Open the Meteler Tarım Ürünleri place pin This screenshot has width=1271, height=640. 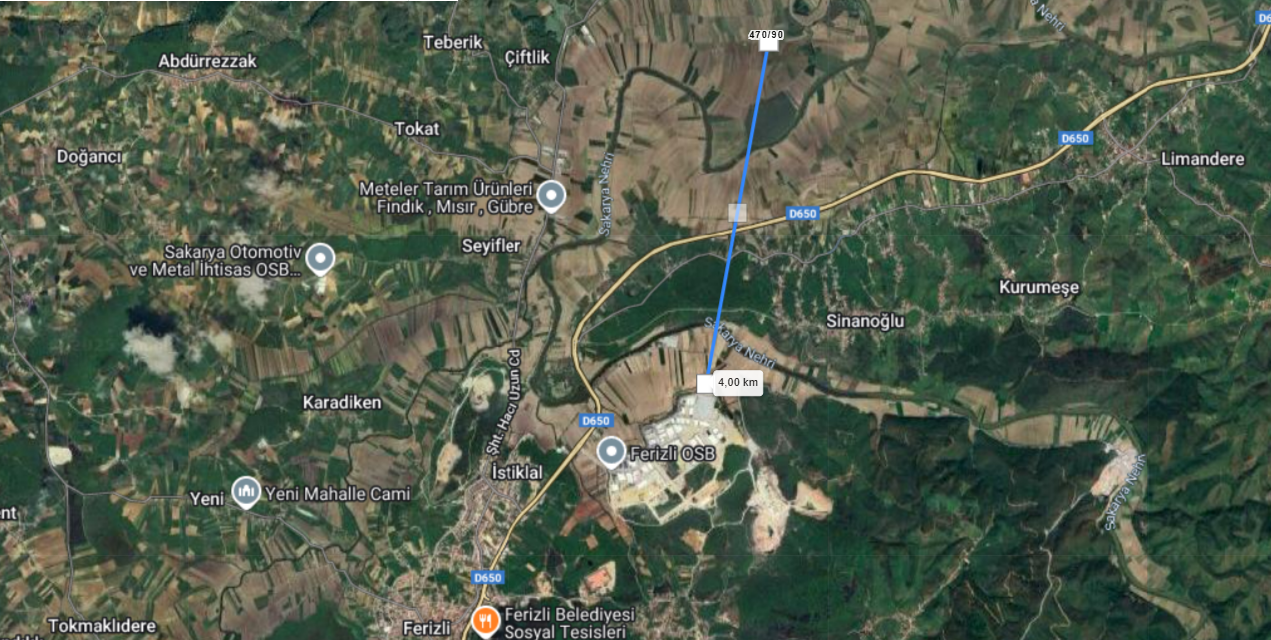(551, 195)
